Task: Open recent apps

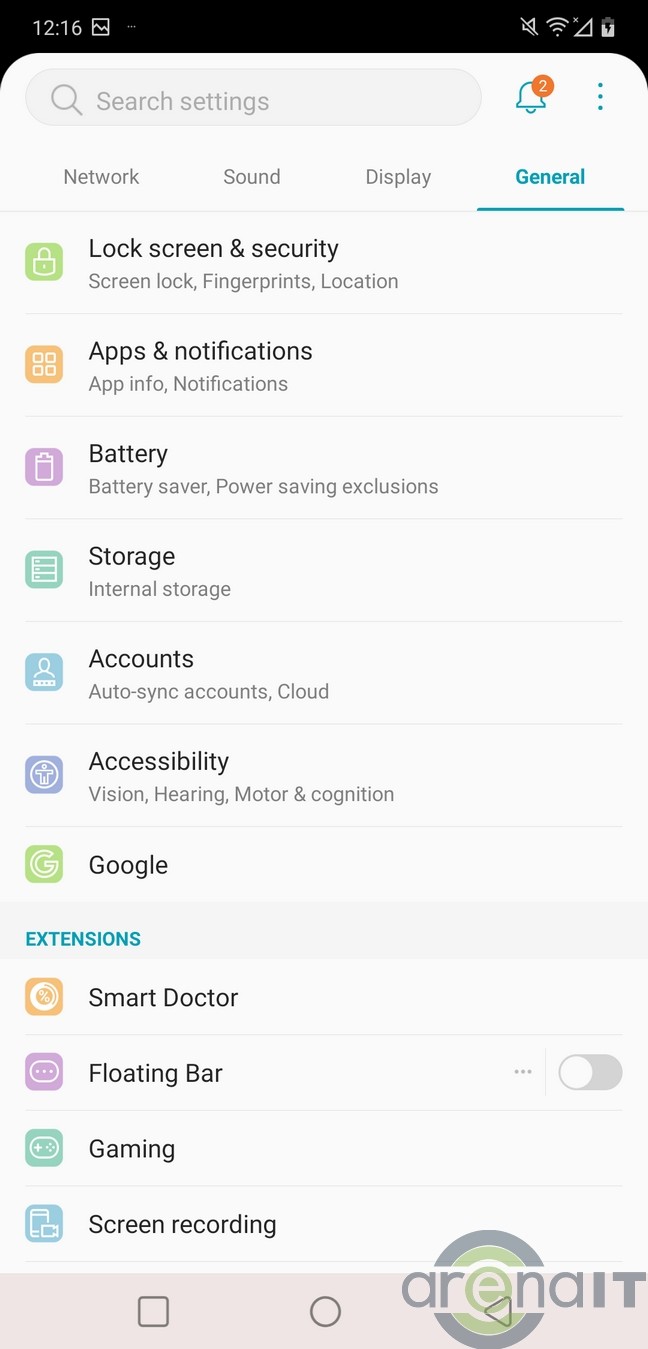Action: (153, 1311)
